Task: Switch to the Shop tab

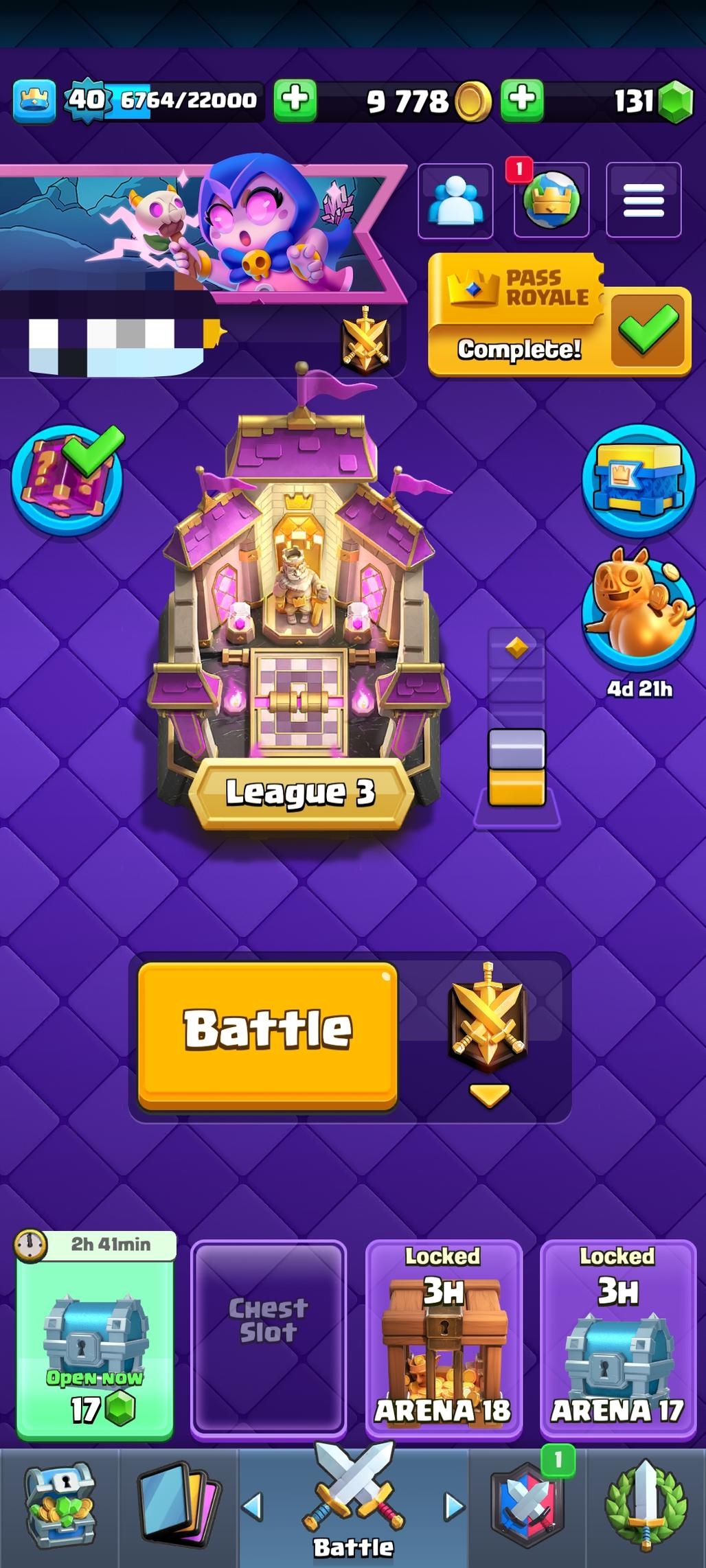Action: 60,1506
